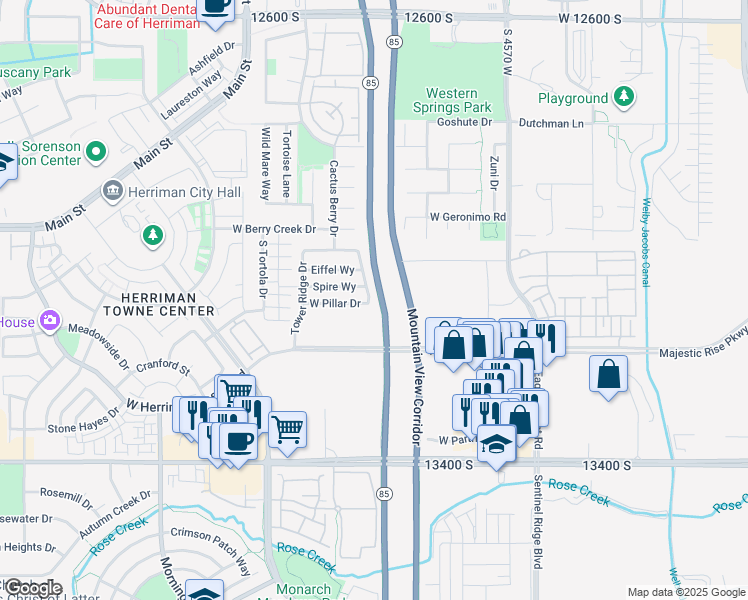Tap the coffee cup marker near Abundant Dental Care

click(215, 10)
